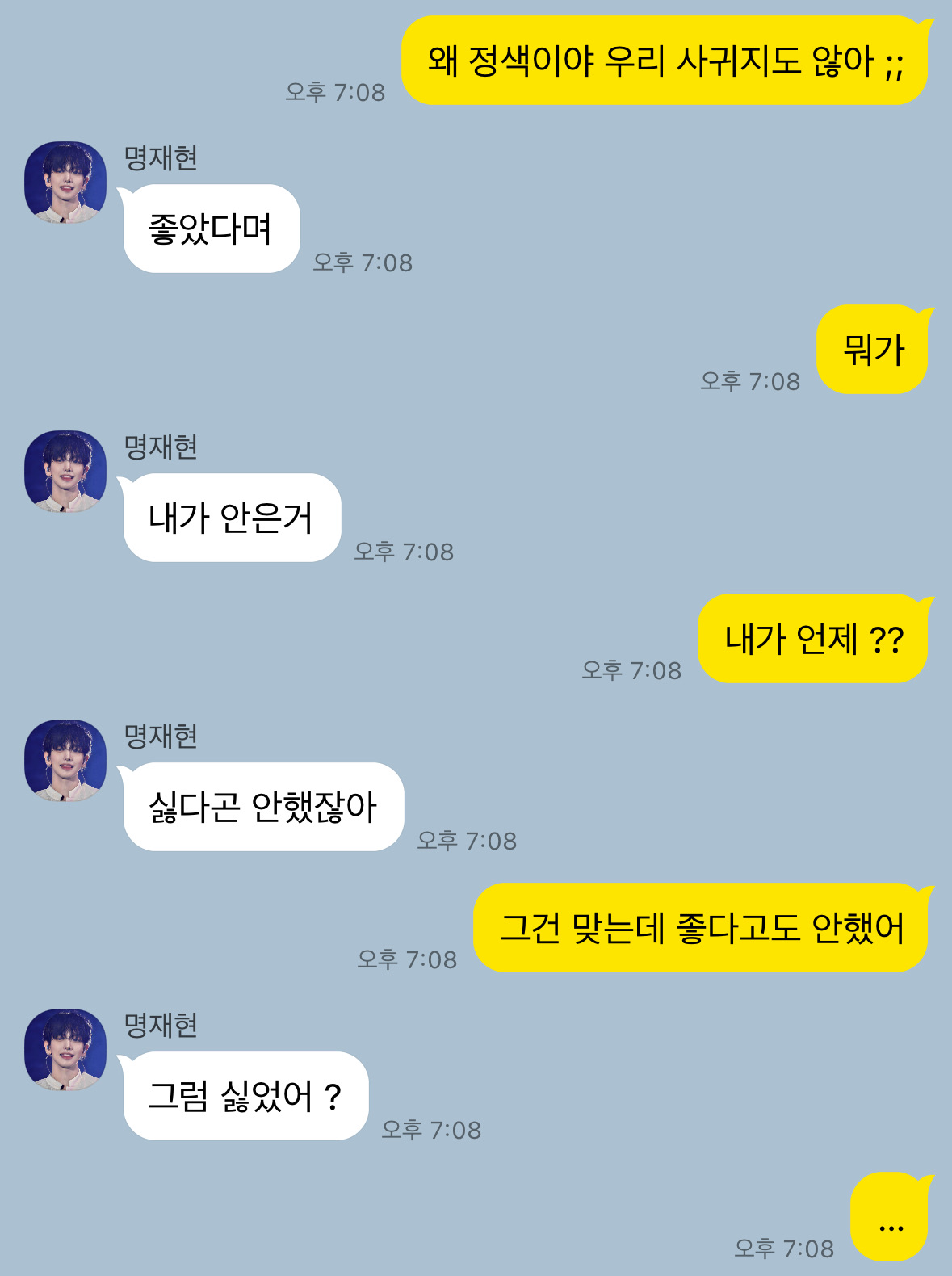View 명재현's profile photo by '싫다곤 안했잖아'

(65, 761)
